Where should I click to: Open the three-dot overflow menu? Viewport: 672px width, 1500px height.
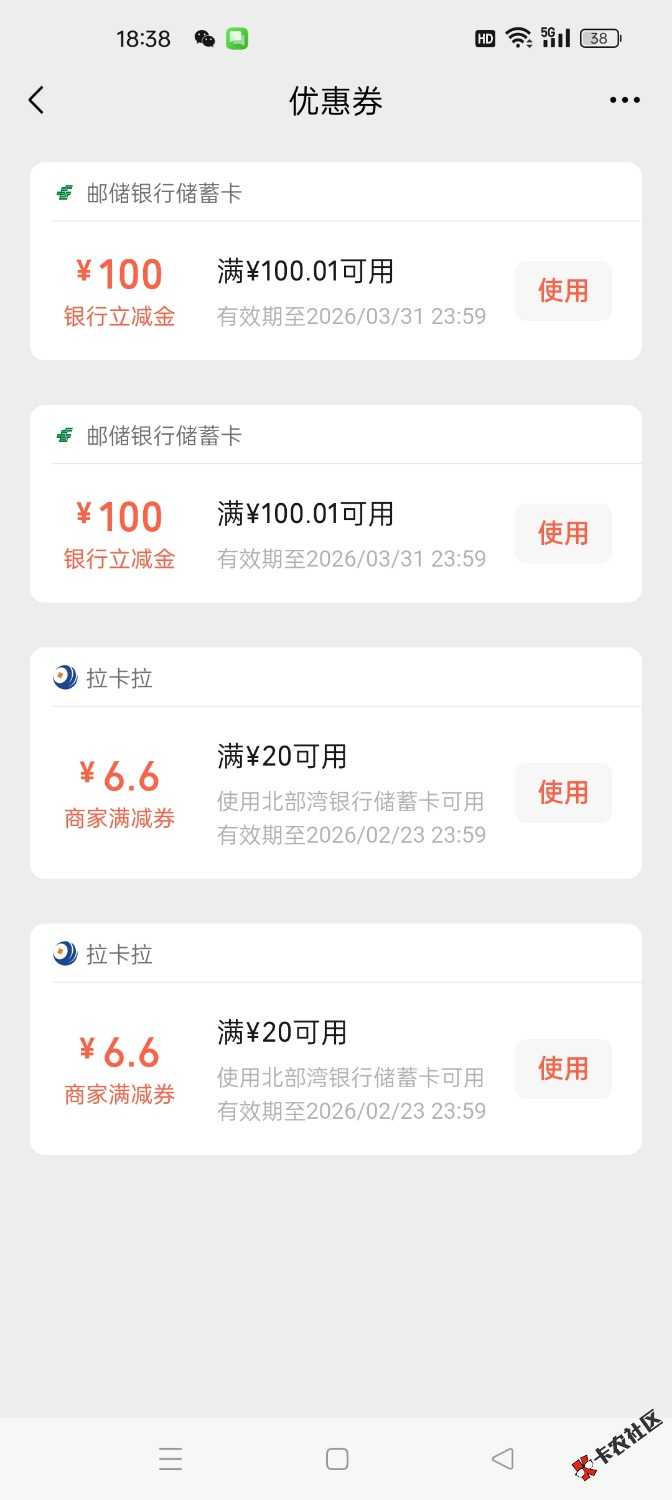(x=624, y=100)
